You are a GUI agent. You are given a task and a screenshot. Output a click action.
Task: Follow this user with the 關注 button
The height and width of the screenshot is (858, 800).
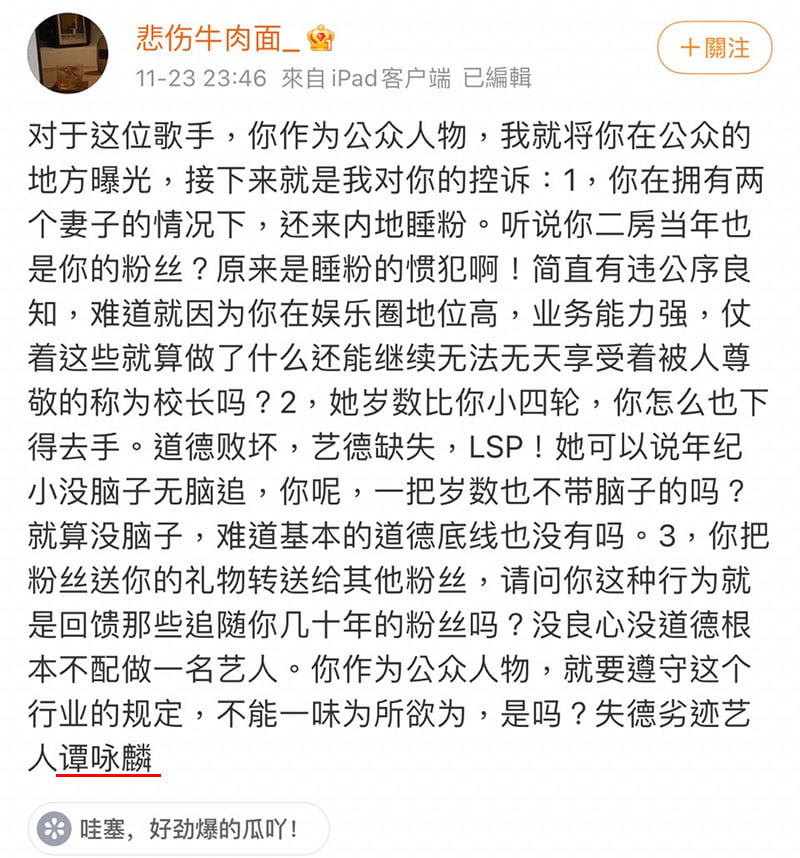(714, 47)
